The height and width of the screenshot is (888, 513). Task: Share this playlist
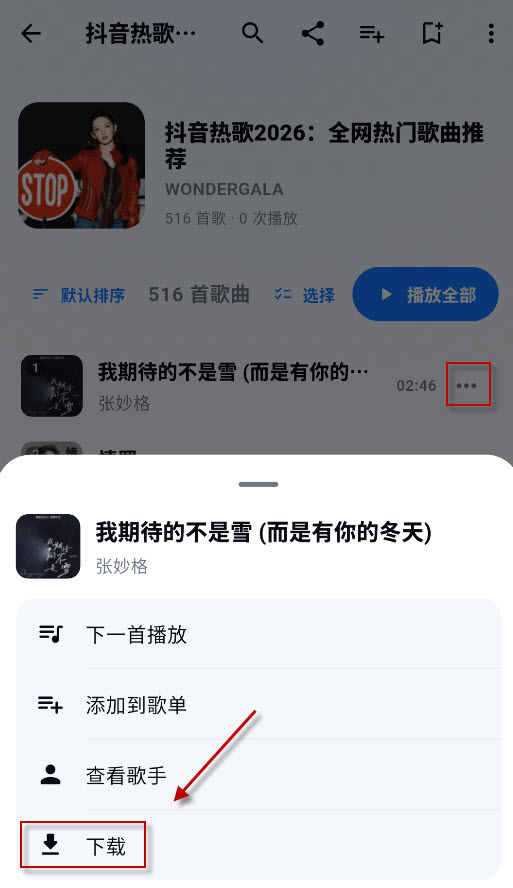click(313, 33)
